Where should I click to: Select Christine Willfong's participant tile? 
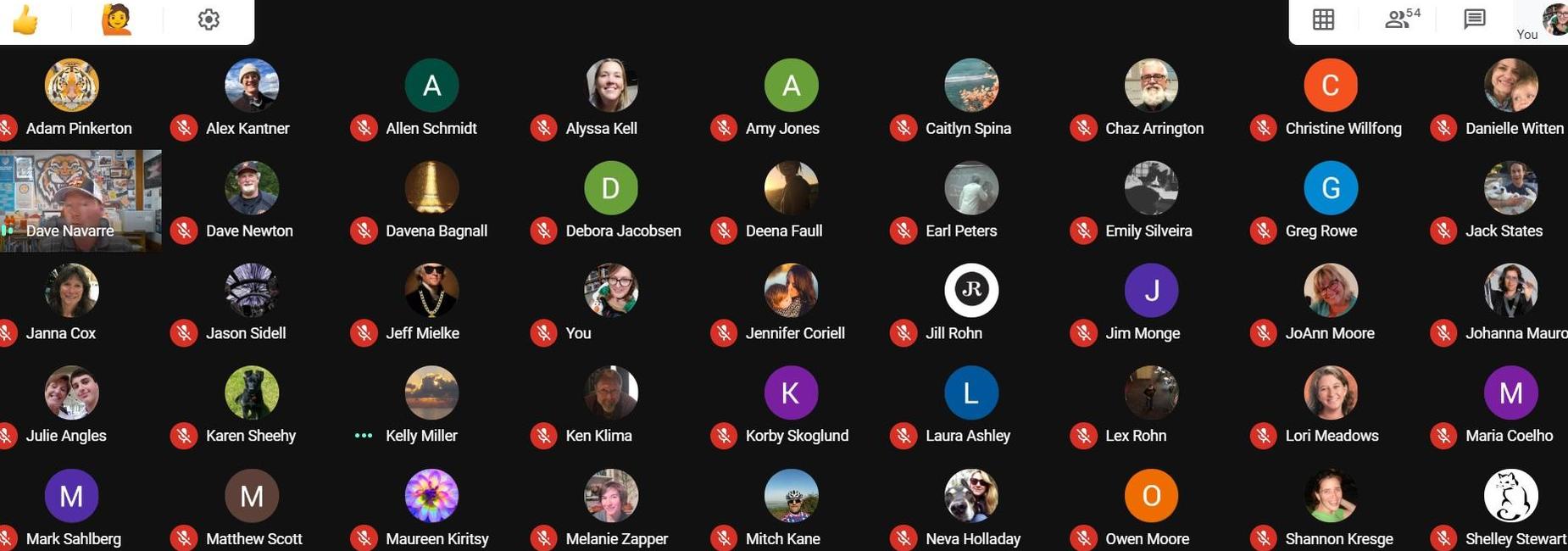point(1331,86)
